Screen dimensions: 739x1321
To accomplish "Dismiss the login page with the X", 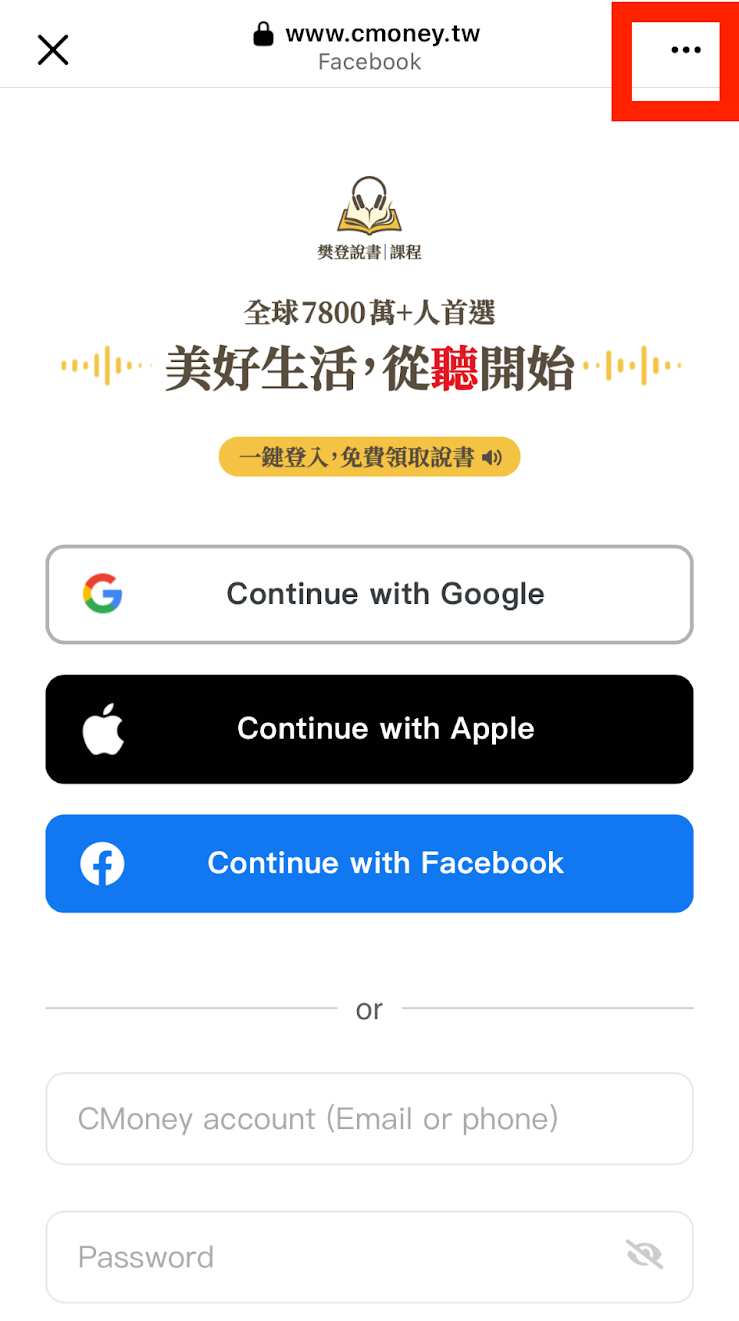I will coord(52,49).
